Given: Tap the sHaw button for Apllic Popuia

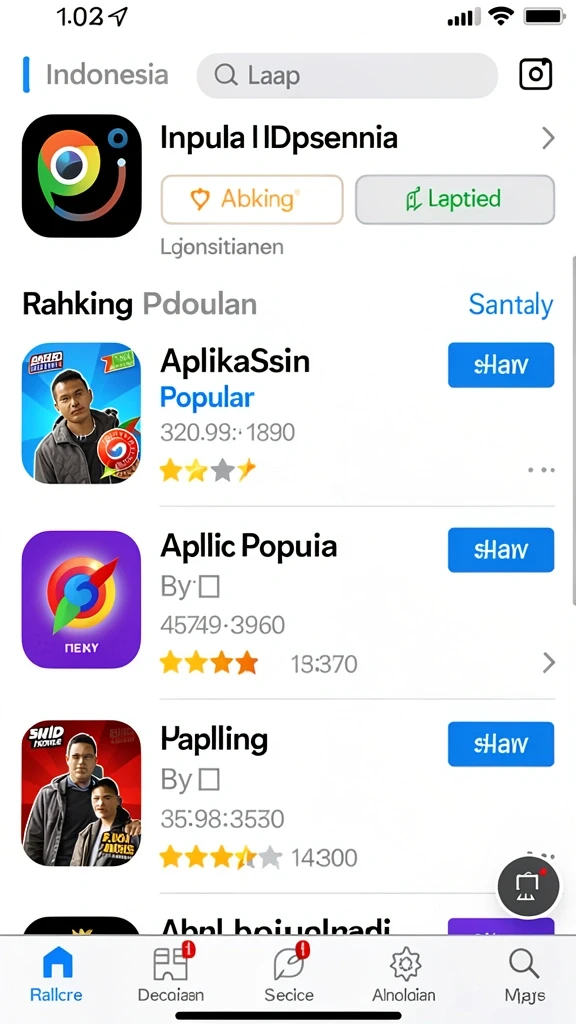Looking at the screenshot, I should [501, 550].
